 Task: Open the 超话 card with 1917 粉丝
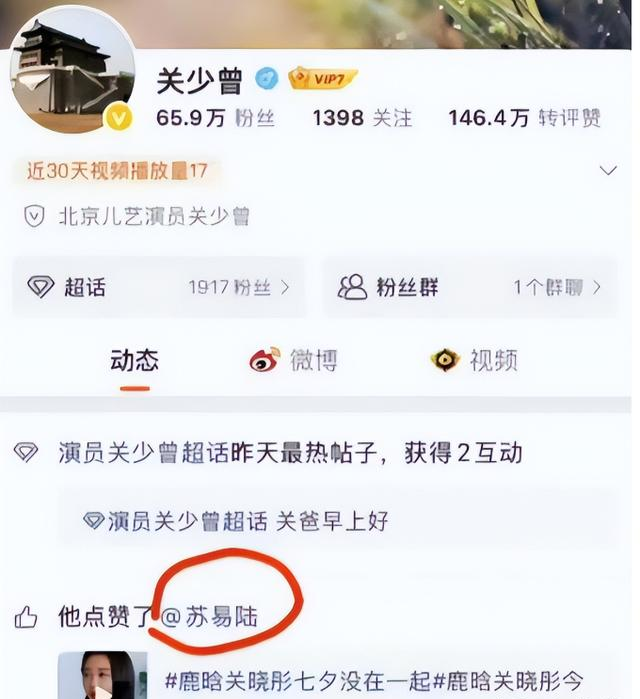click(x=159, y=288)
